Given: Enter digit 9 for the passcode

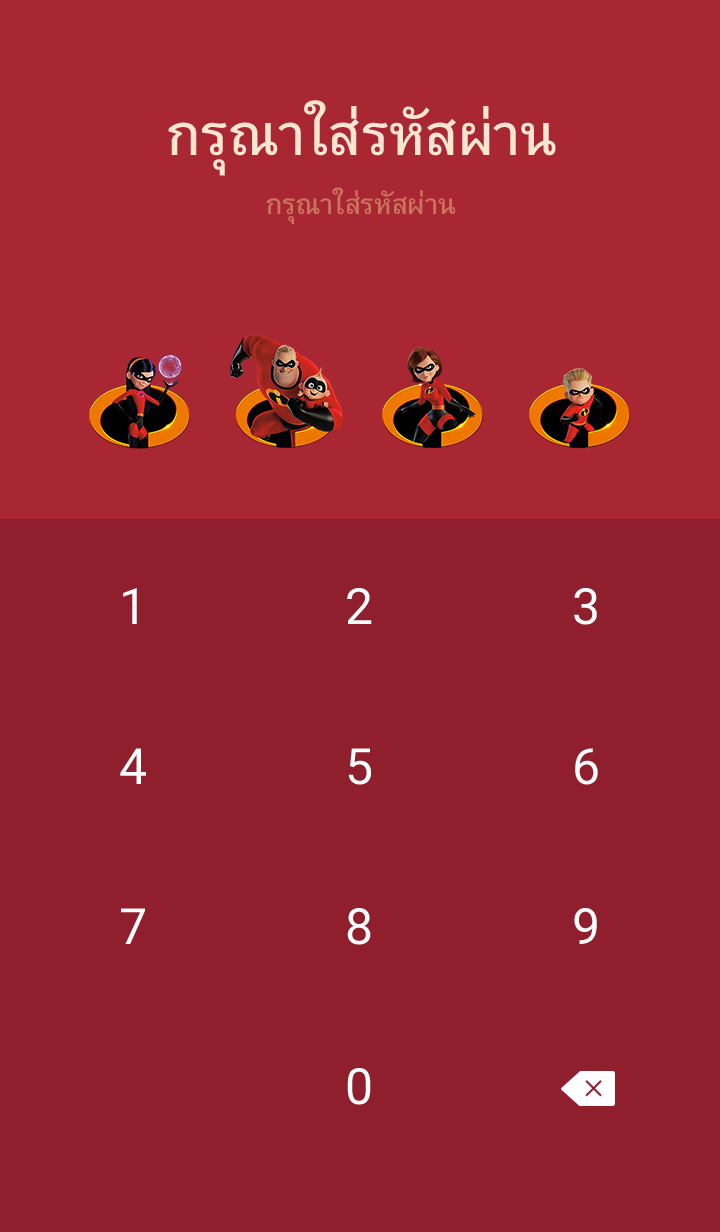Looking at the screenshot, I should [x=586, y=927].
